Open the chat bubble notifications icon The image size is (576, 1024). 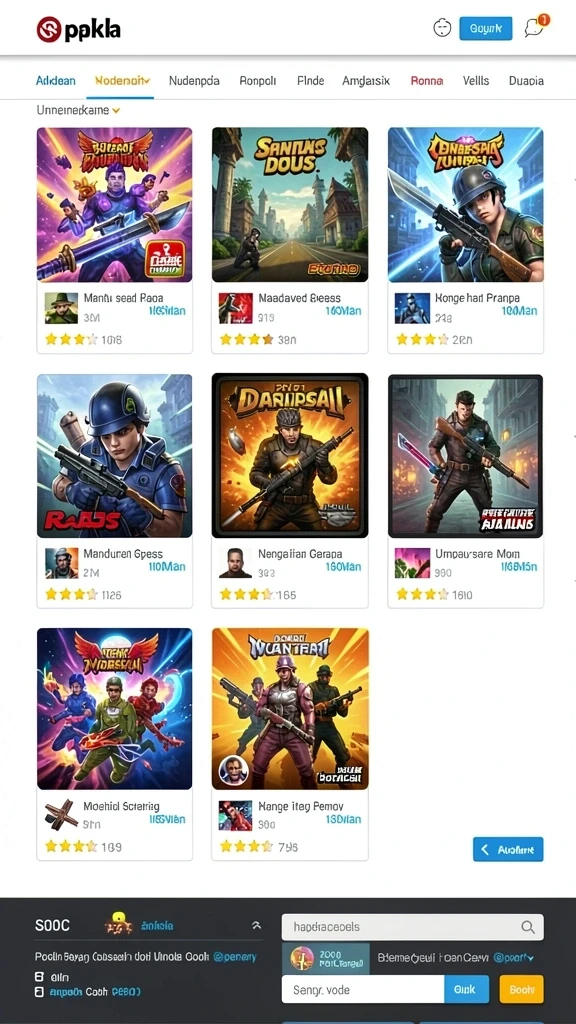534,28
